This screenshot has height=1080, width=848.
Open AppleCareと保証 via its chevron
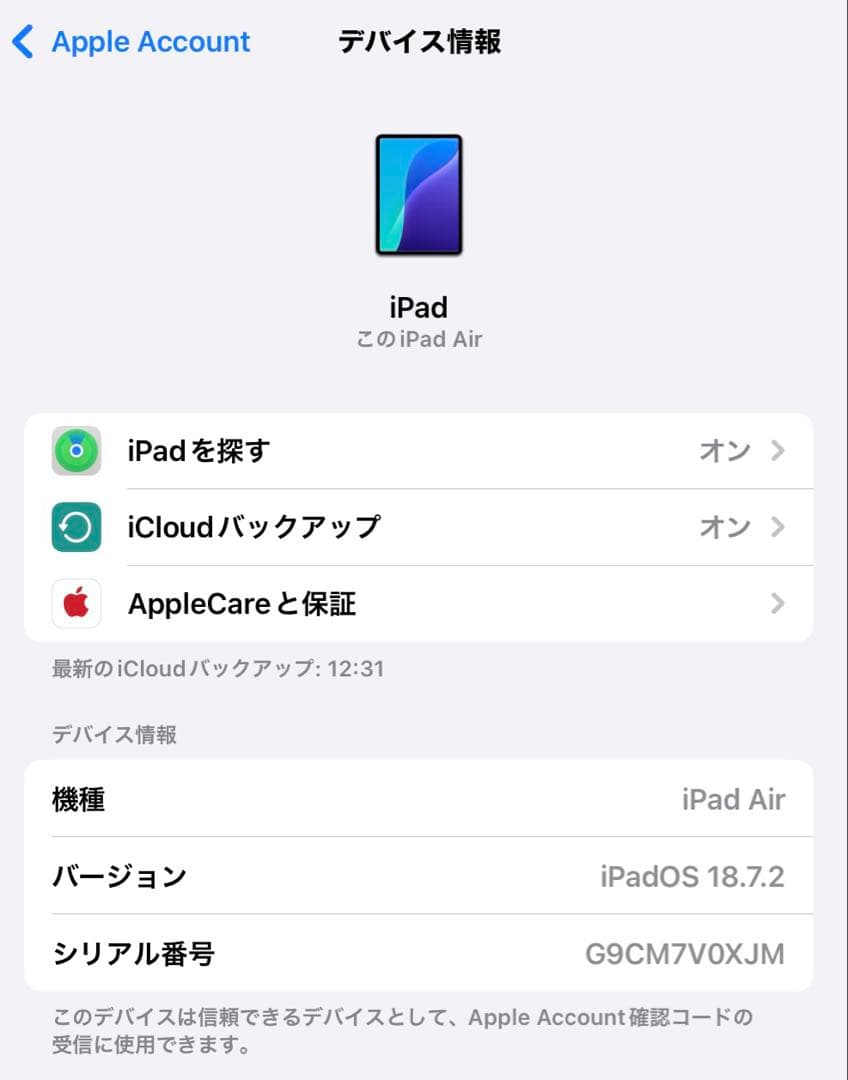click(x=778, y=604)
